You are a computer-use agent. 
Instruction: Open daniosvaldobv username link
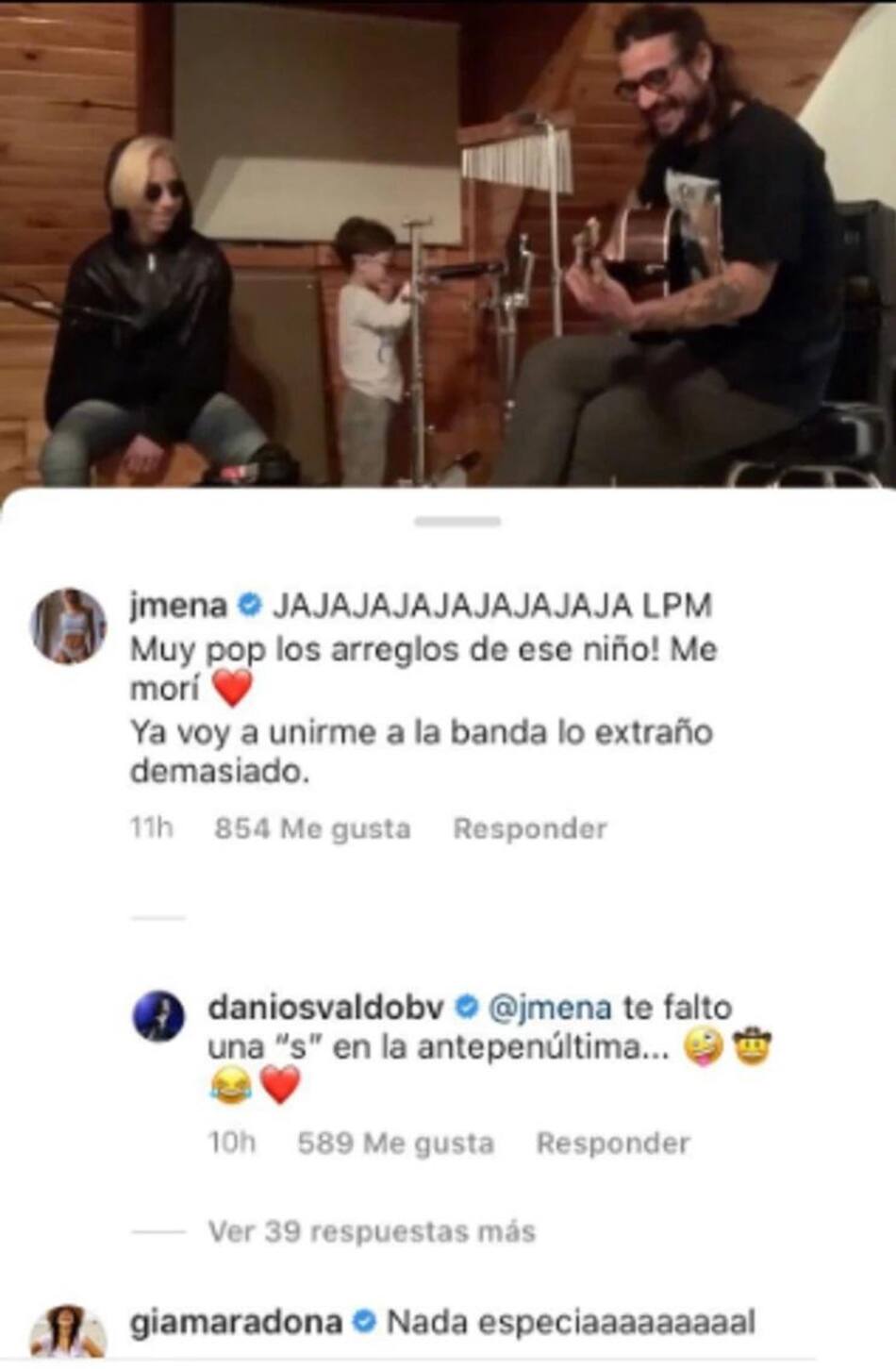point(325,1008)
